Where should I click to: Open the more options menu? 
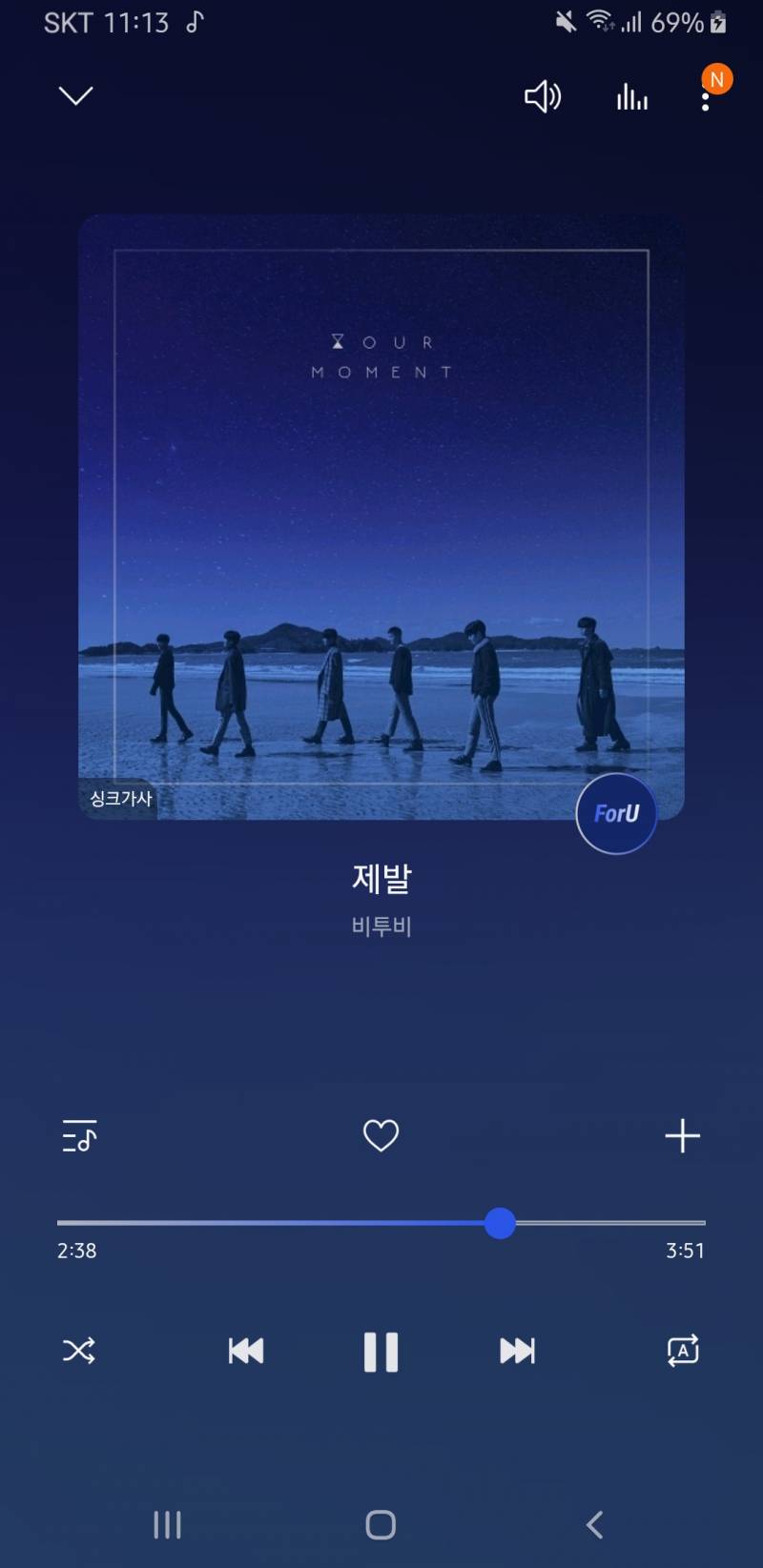[706, 98]
